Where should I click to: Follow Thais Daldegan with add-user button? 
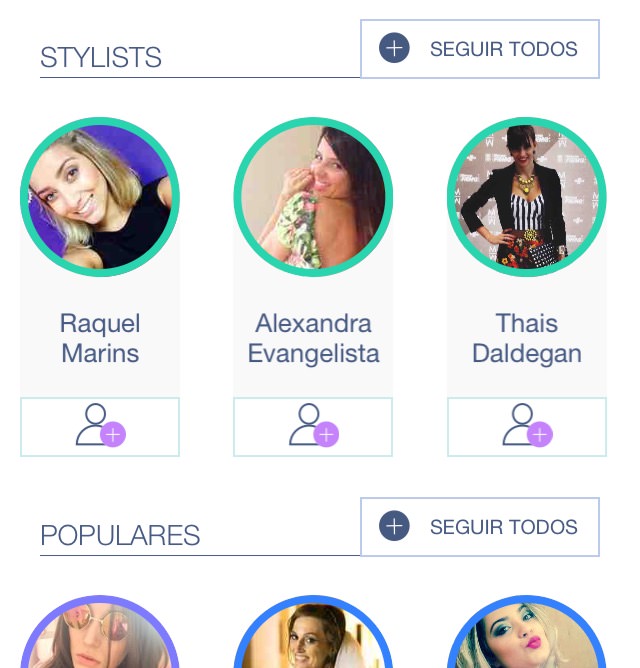pos(526,427)
